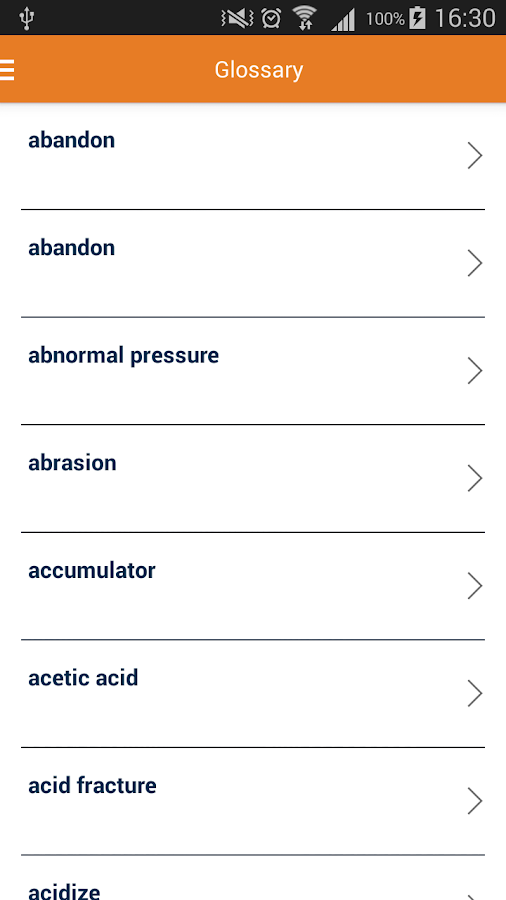Open the first abandon glossary entry
Screen dimensions: 506x900
click(x=253, y=156)
